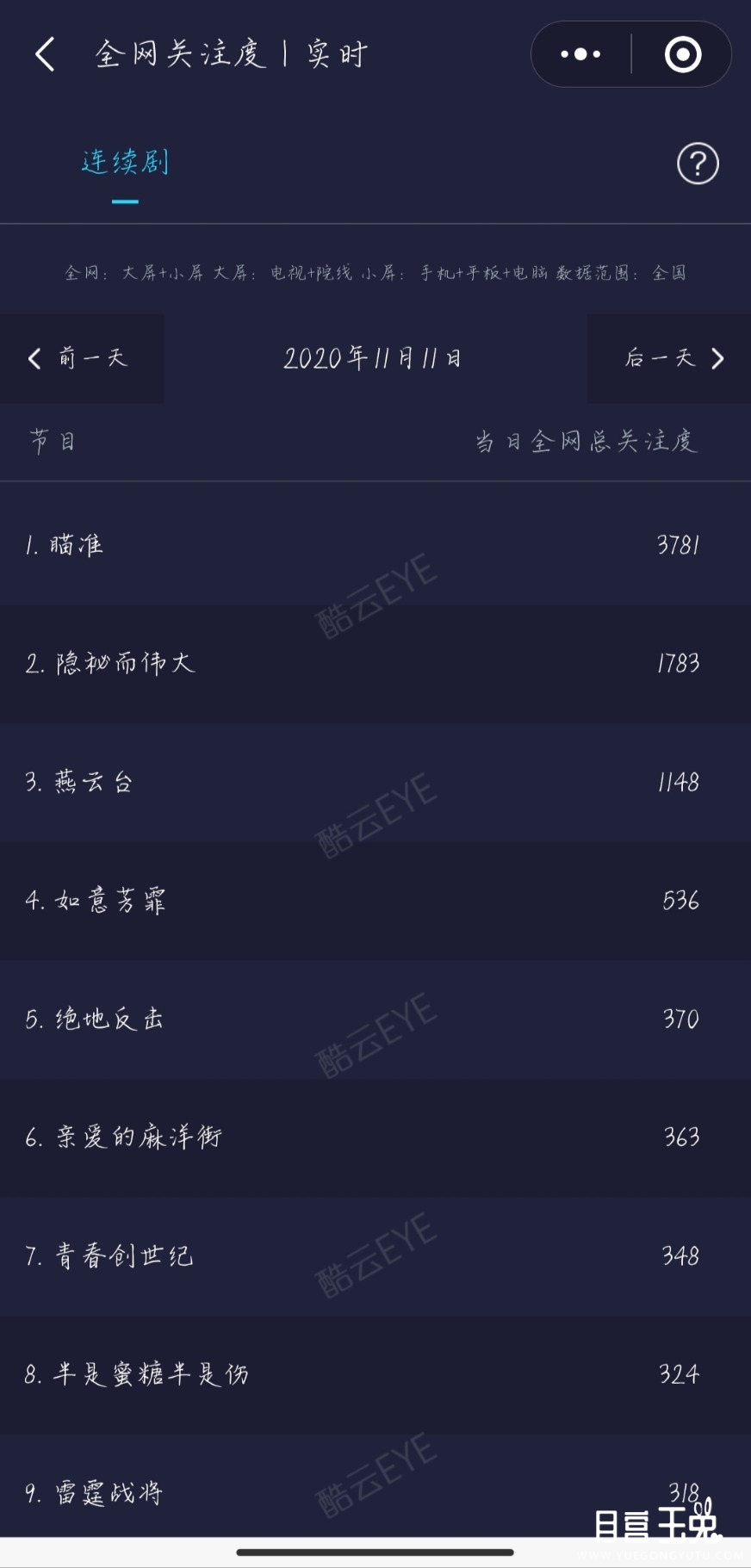Open the 绝地反击 row
Image resolution: width=751 pixels, height=1568 pixels.
[375, 1020]
